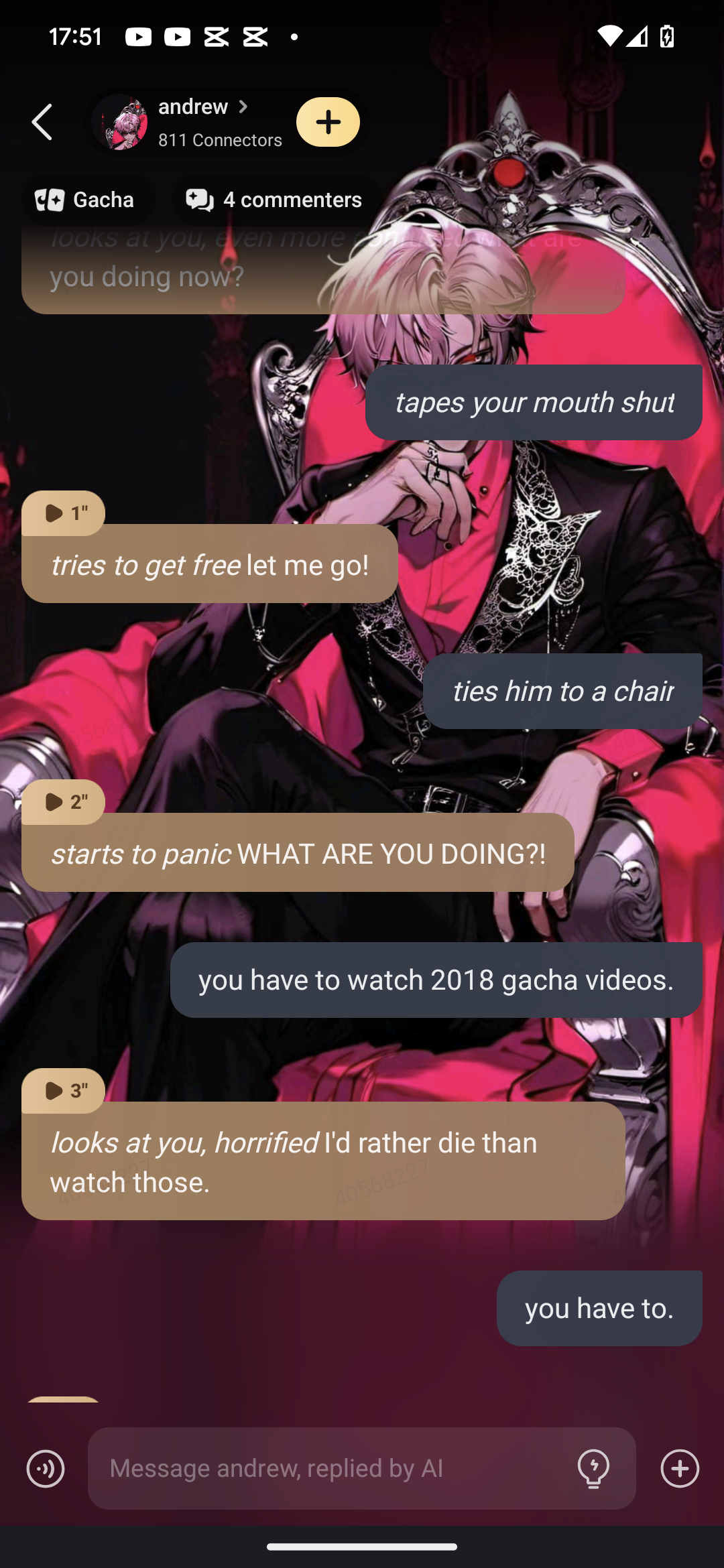
Task: Go back using the top-left arrow
Action: 42,122
